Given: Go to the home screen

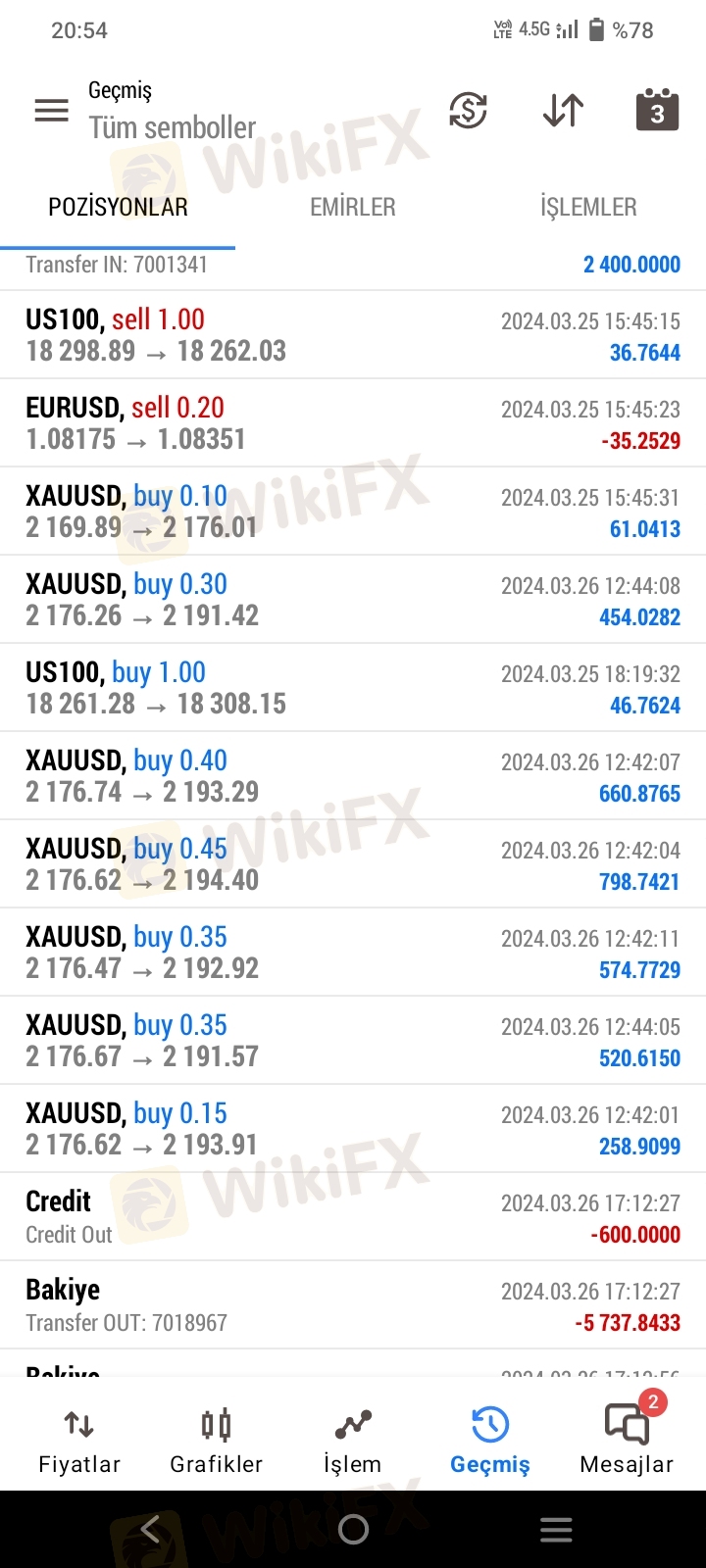Looking at the screenshot, I should [353, 1530].
